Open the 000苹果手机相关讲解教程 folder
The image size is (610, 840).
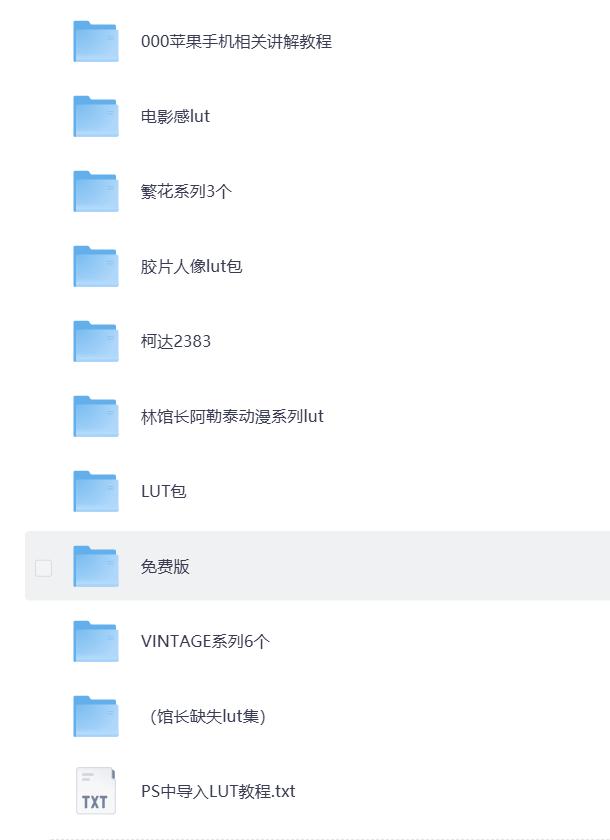(236, 42)
